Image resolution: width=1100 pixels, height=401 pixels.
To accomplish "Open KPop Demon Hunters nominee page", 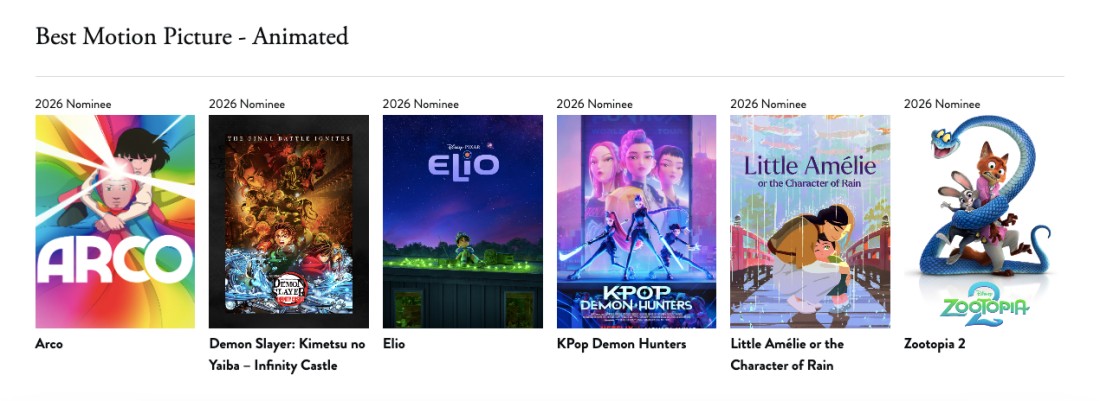I will [636, 221].
